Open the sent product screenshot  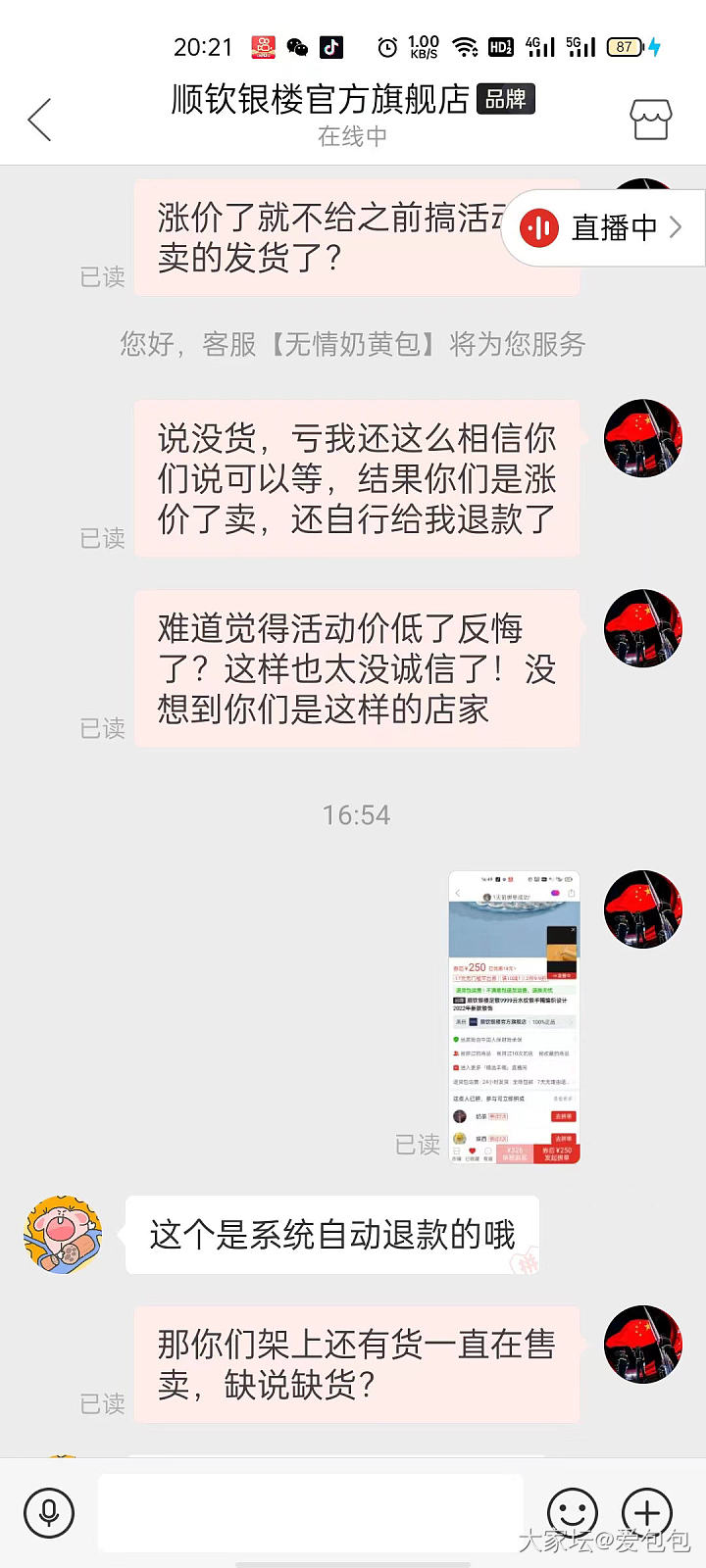[514, 1016]
